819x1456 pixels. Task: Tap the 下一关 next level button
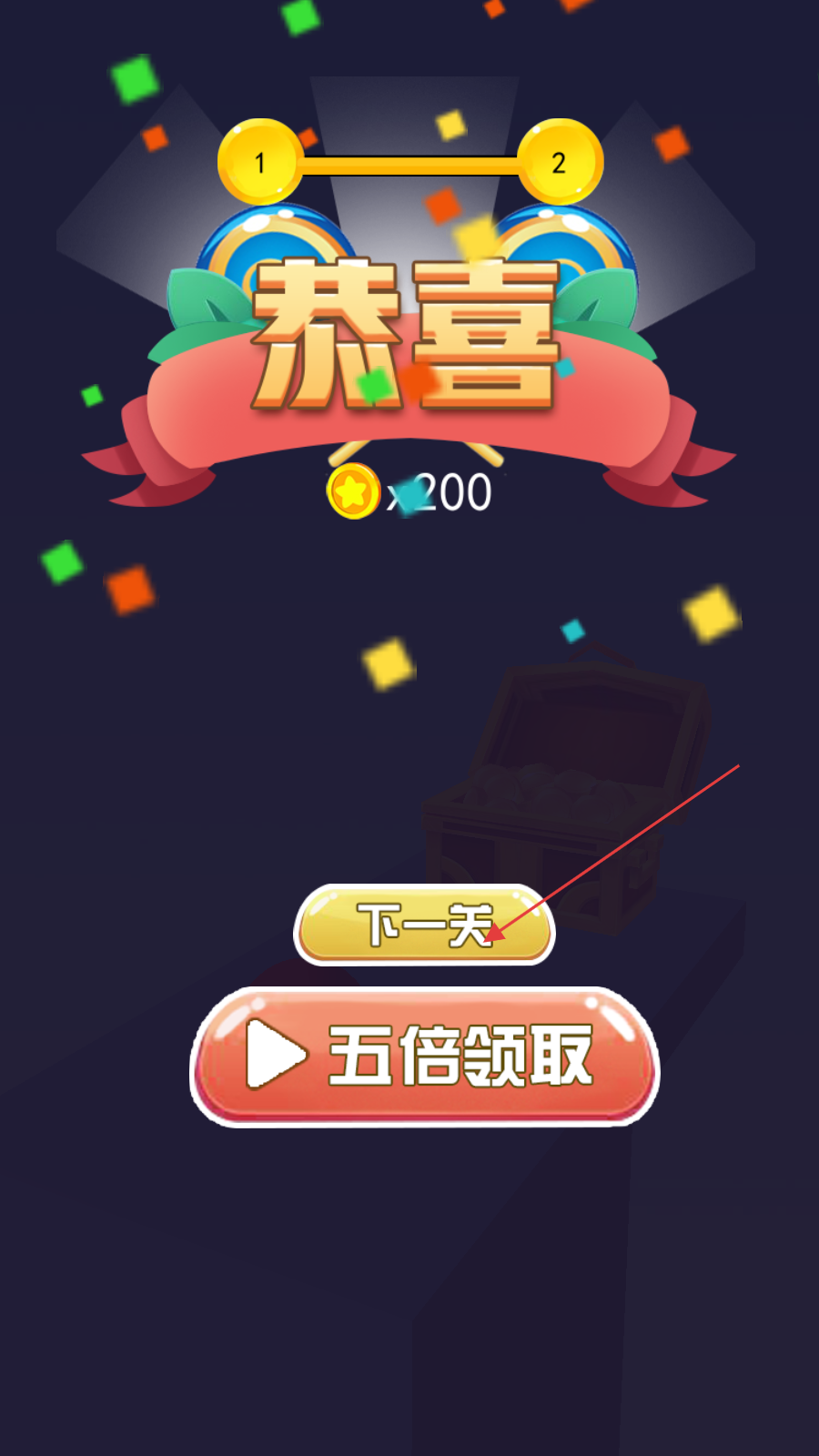pos(424,925)
